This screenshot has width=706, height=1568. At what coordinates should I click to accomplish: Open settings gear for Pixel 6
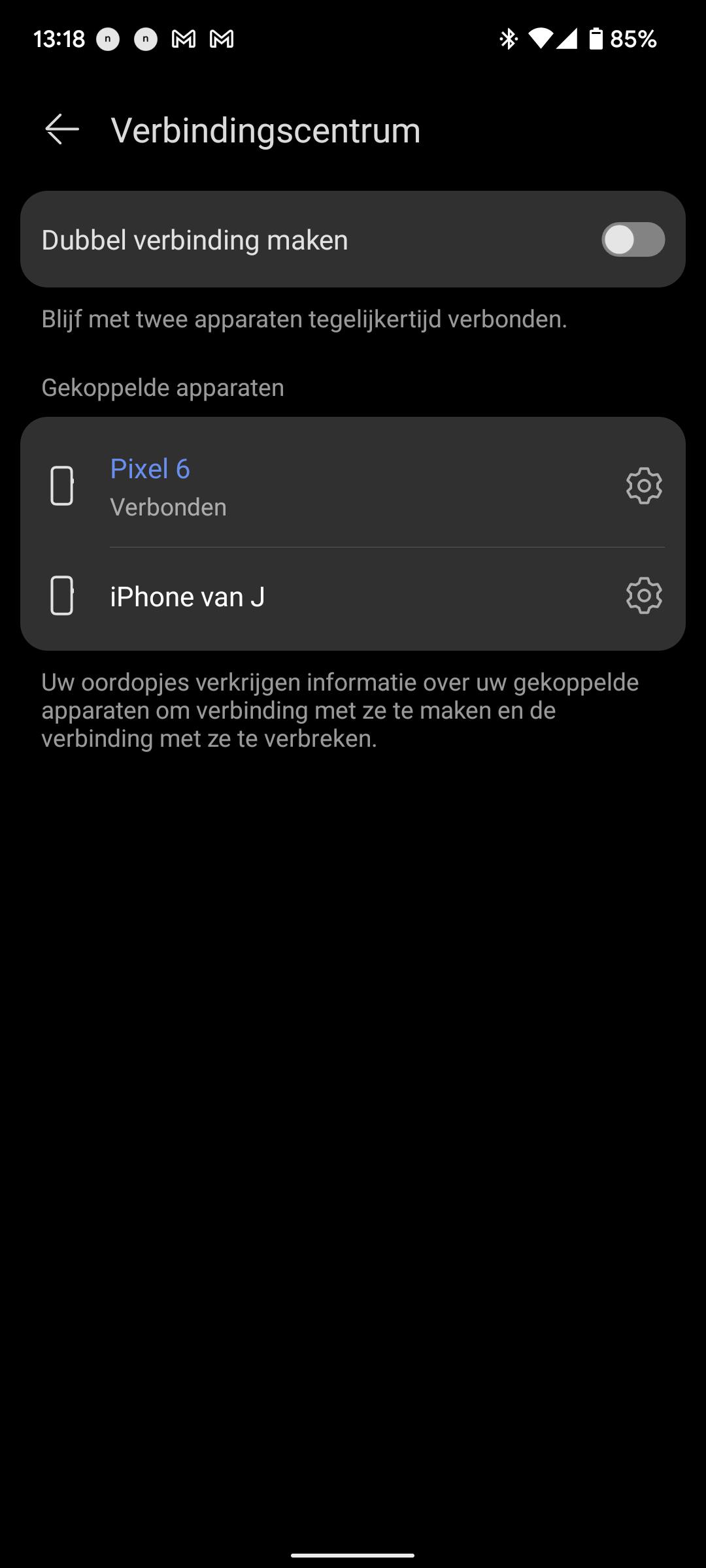[x=644, y=485]
